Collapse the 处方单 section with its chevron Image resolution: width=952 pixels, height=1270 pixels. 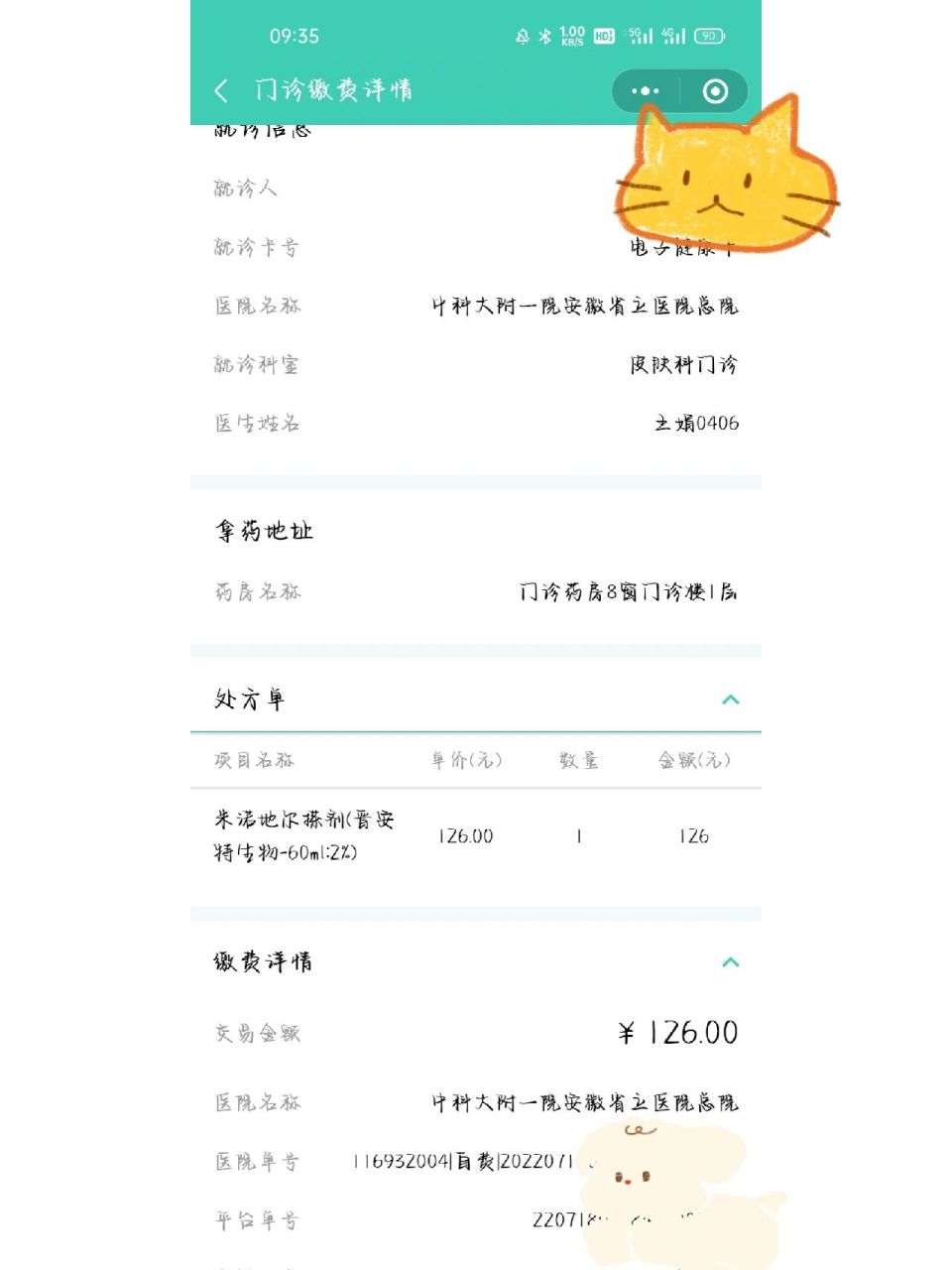pos(731,698)
